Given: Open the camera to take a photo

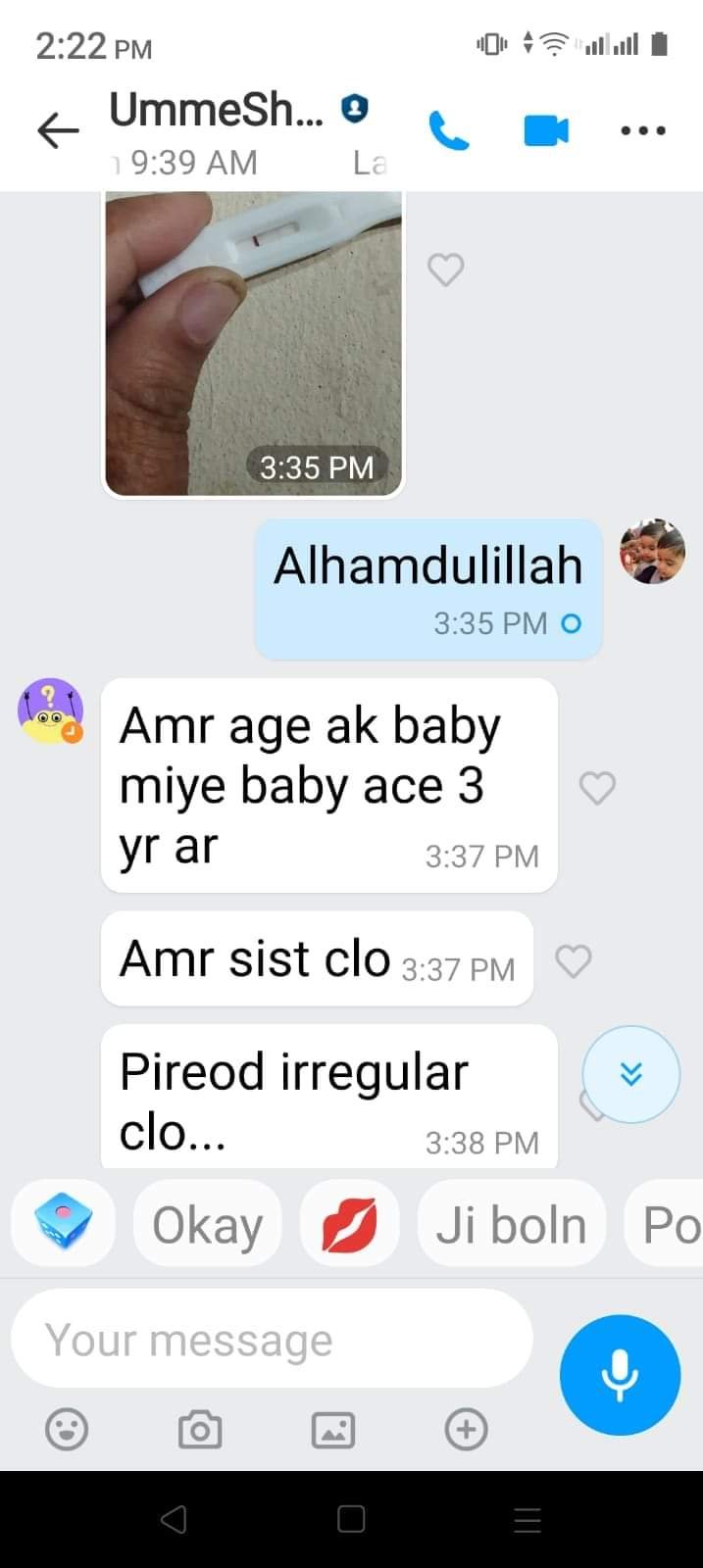Looking at the screenshot, I should point(200,1430).
